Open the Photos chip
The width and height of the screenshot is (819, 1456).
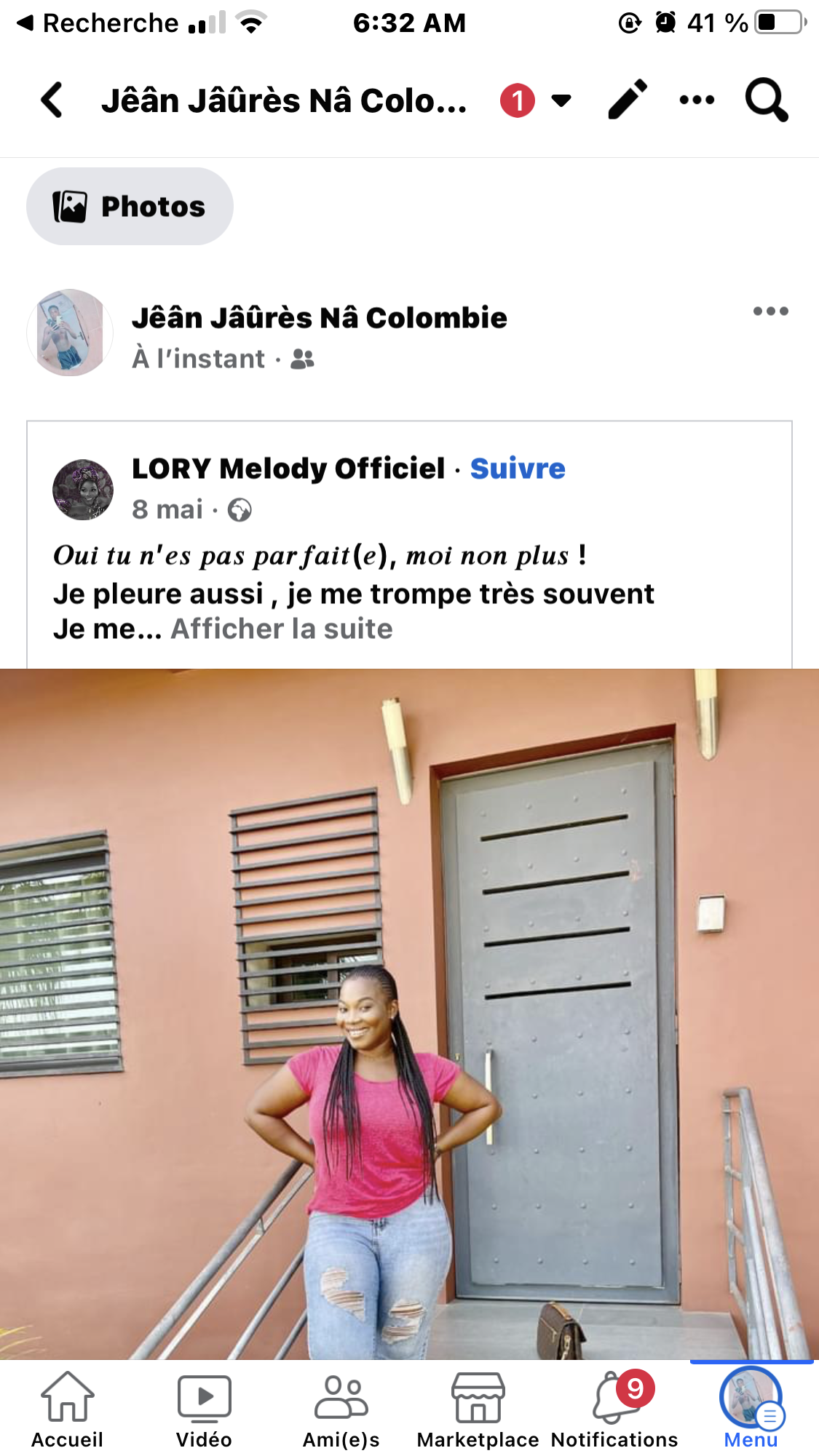coord(130,207)
